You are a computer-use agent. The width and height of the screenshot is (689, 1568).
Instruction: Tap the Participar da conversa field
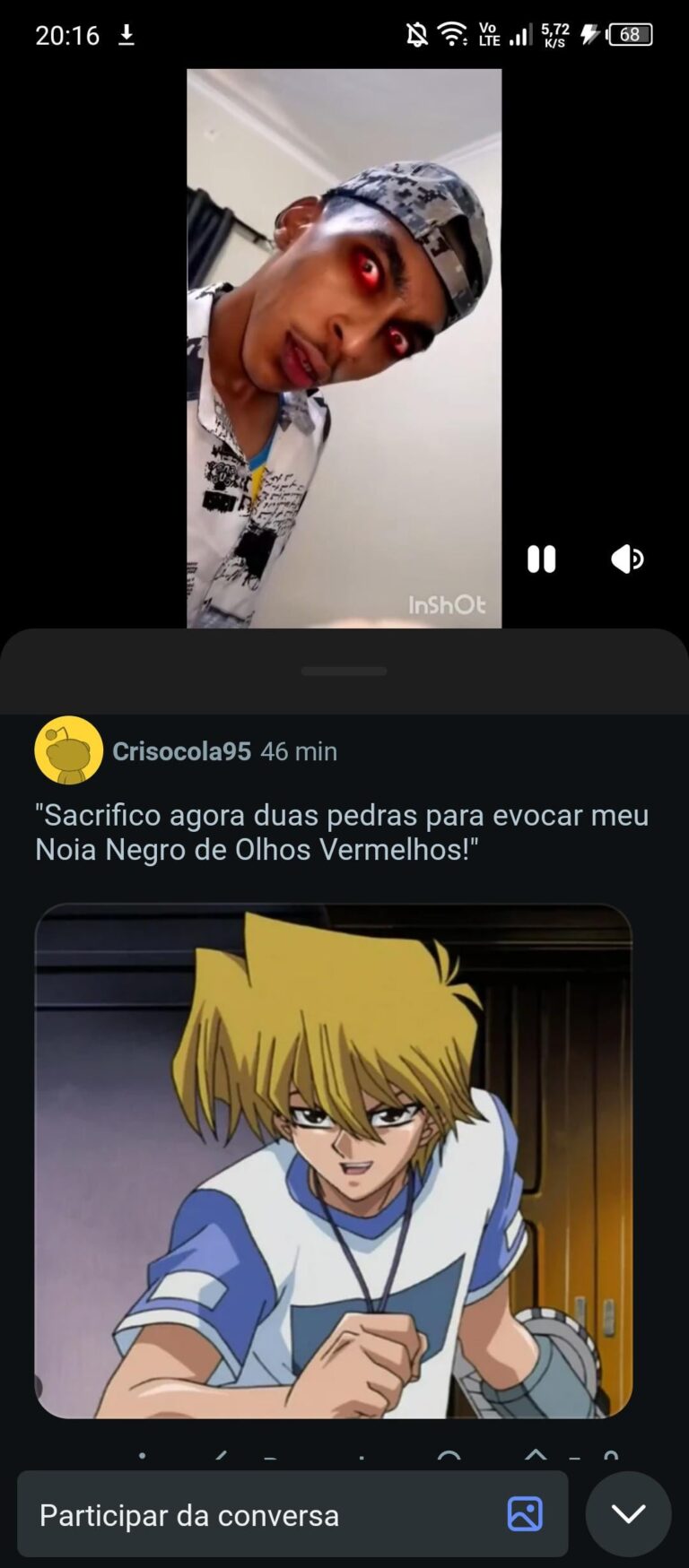tap(260, 1515)
